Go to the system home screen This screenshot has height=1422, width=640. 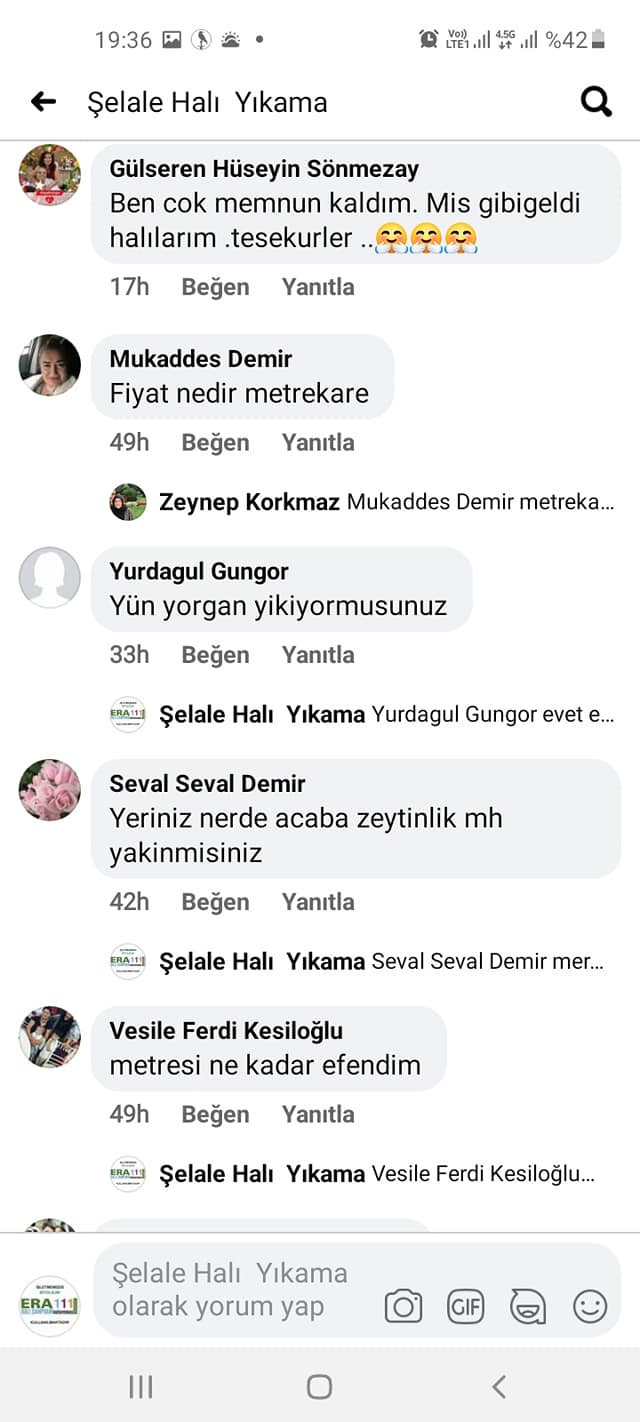click(319, 1386)
